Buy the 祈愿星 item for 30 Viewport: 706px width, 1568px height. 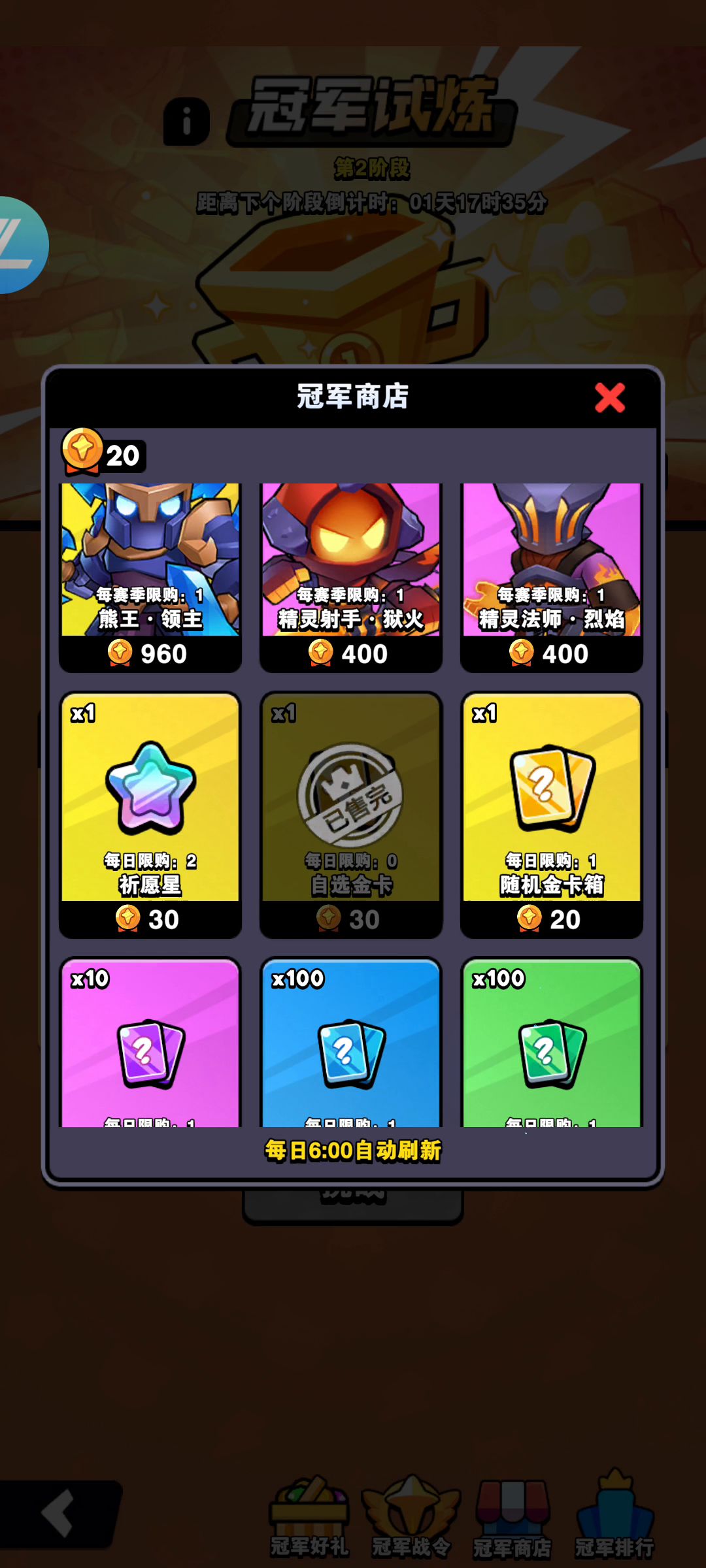tap(150, 813)
